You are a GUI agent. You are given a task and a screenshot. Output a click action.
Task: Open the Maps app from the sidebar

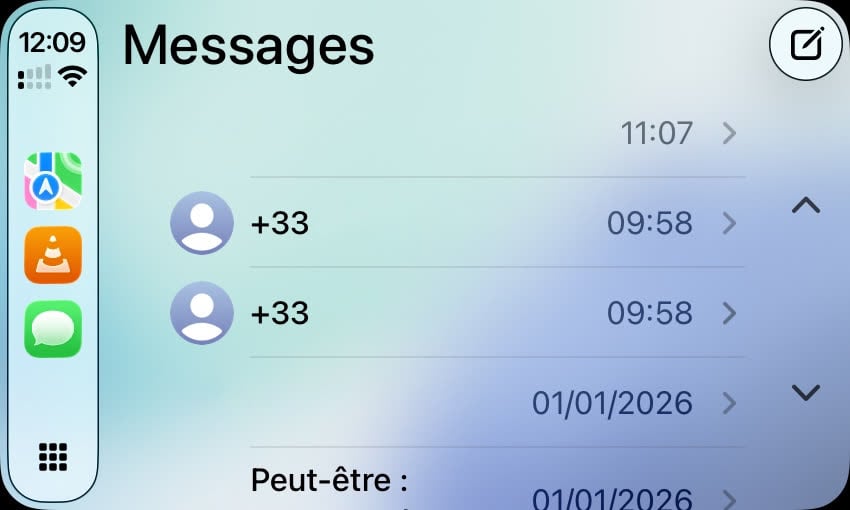53,181
